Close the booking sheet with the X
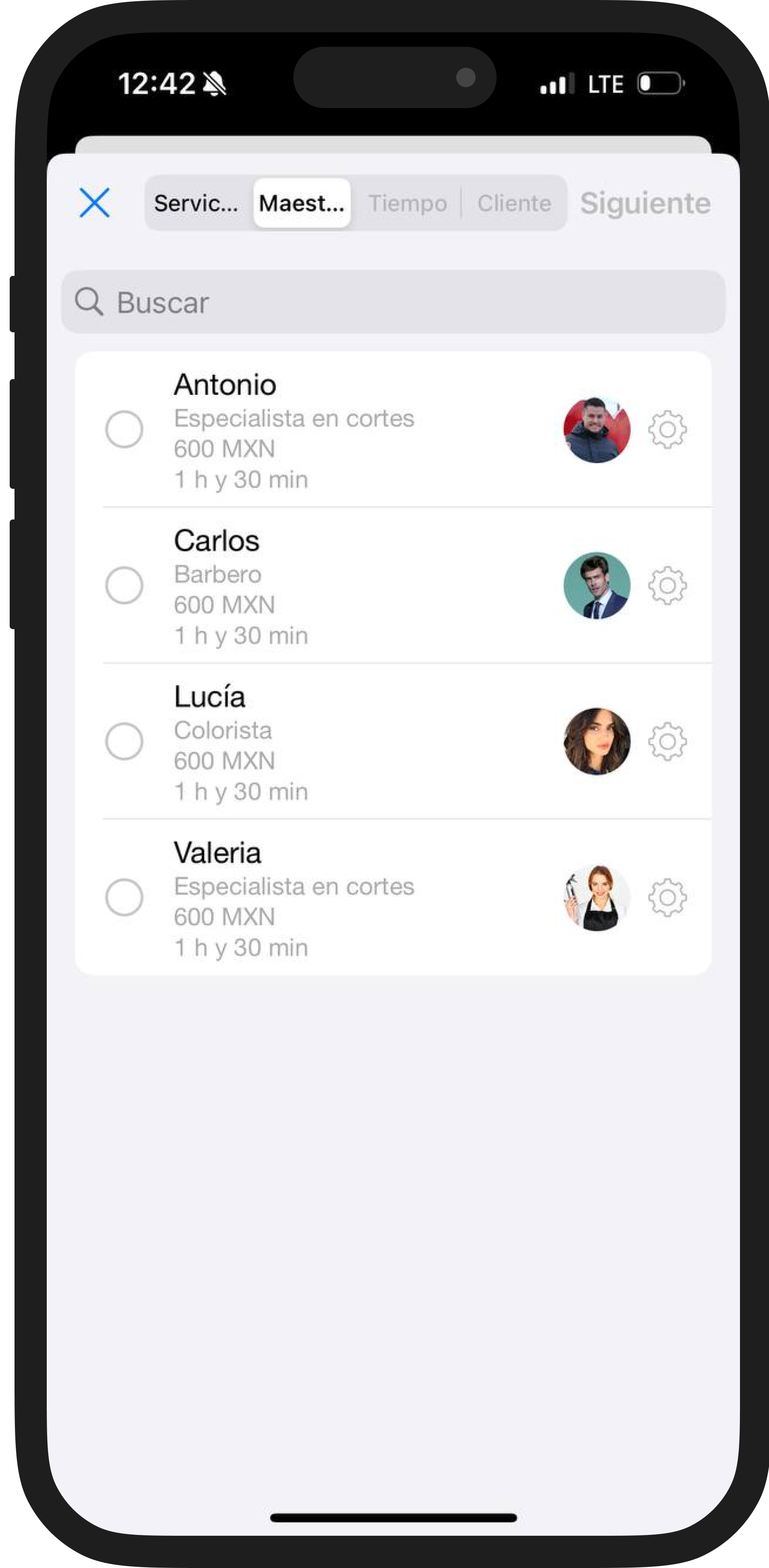 pyautogui.click(x=94, y=203)
